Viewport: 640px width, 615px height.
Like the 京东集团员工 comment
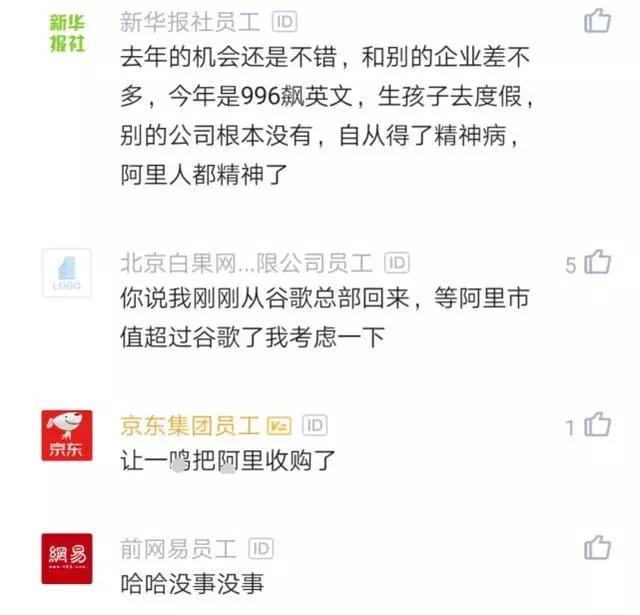(x=597, y=426)
